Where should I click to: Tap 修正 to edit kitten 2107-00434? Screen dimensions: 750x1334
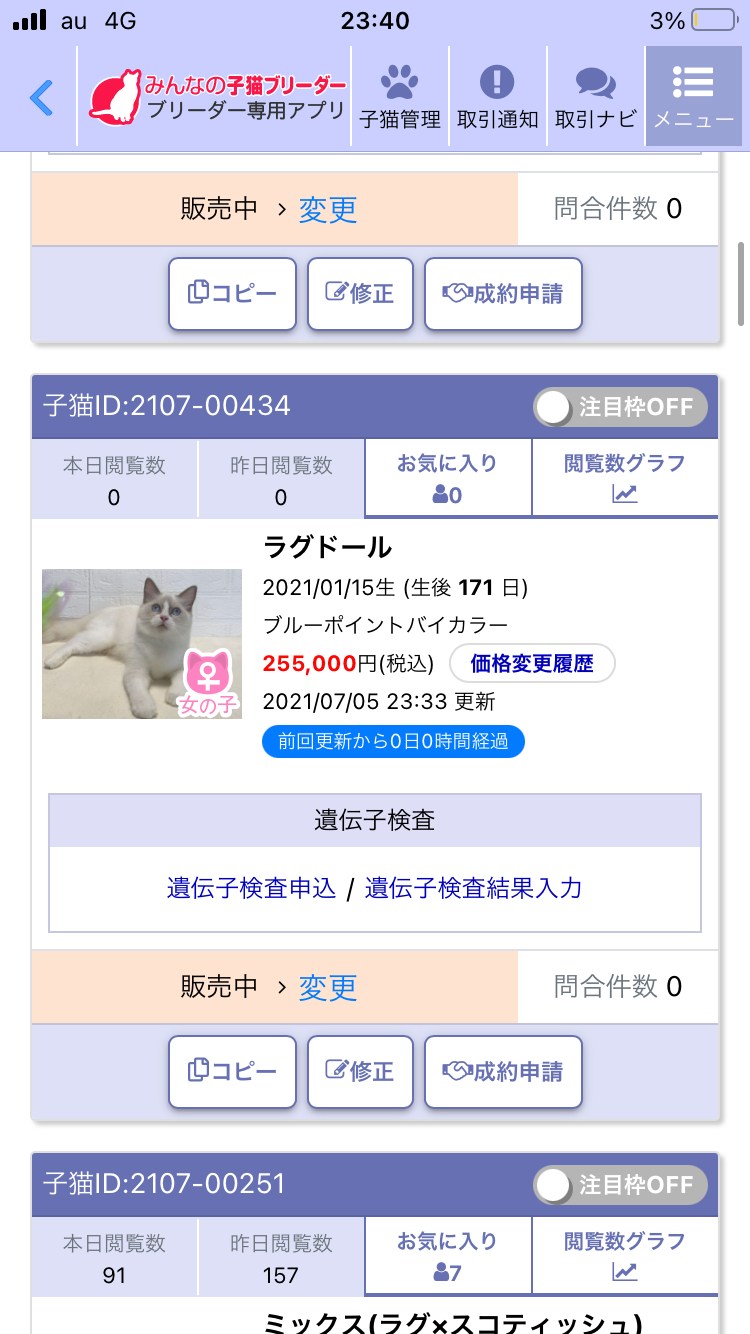[x=360, y=1072]
